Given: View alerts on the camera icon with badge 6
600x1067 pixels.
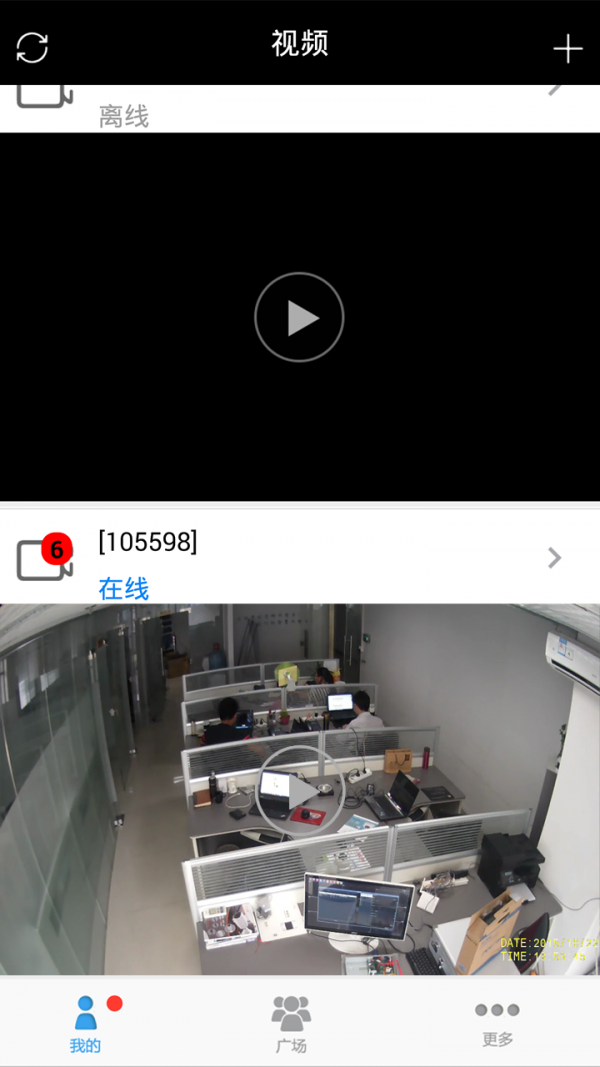Looking at the screenshot, I should click(45, 558).
